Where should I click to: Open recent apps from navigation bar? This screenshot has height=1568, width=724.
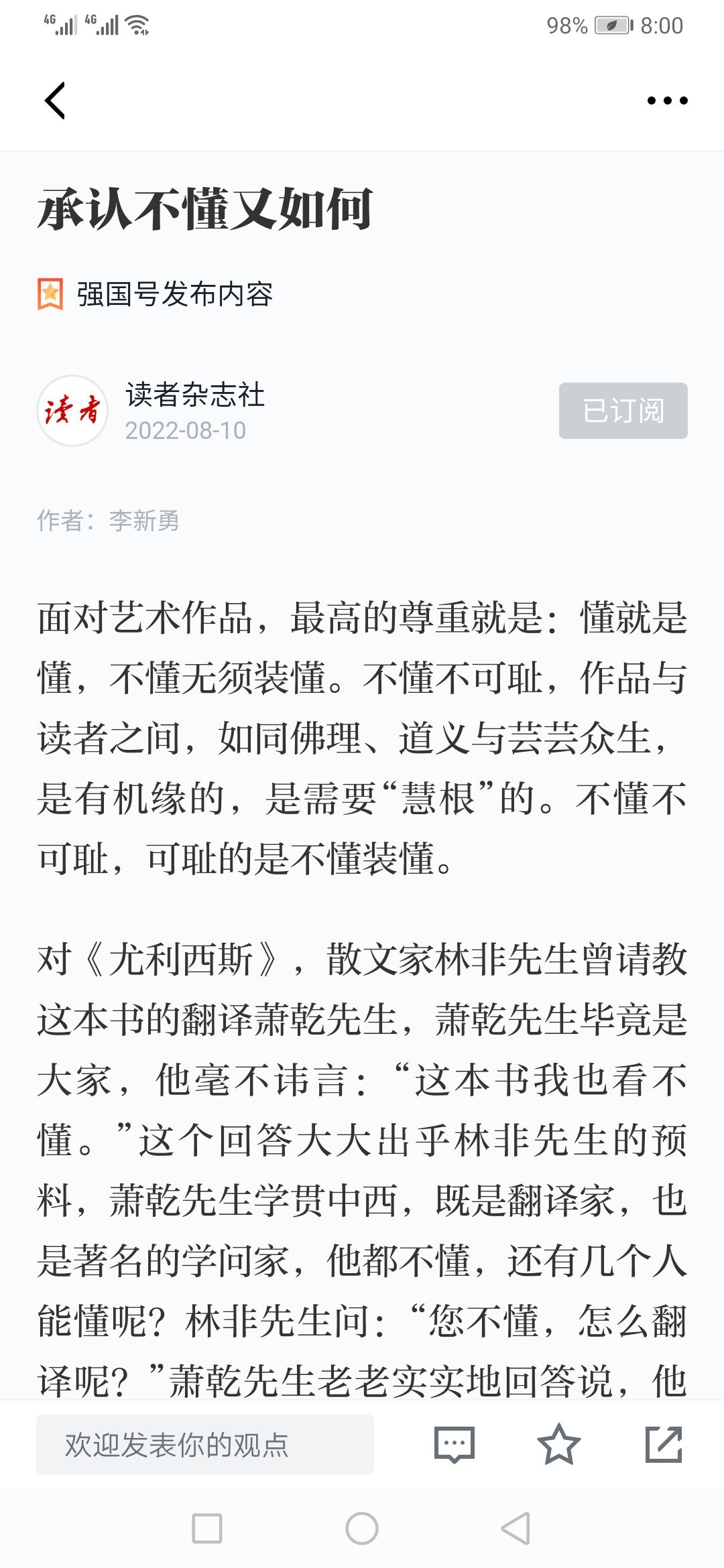(207, 1528)
